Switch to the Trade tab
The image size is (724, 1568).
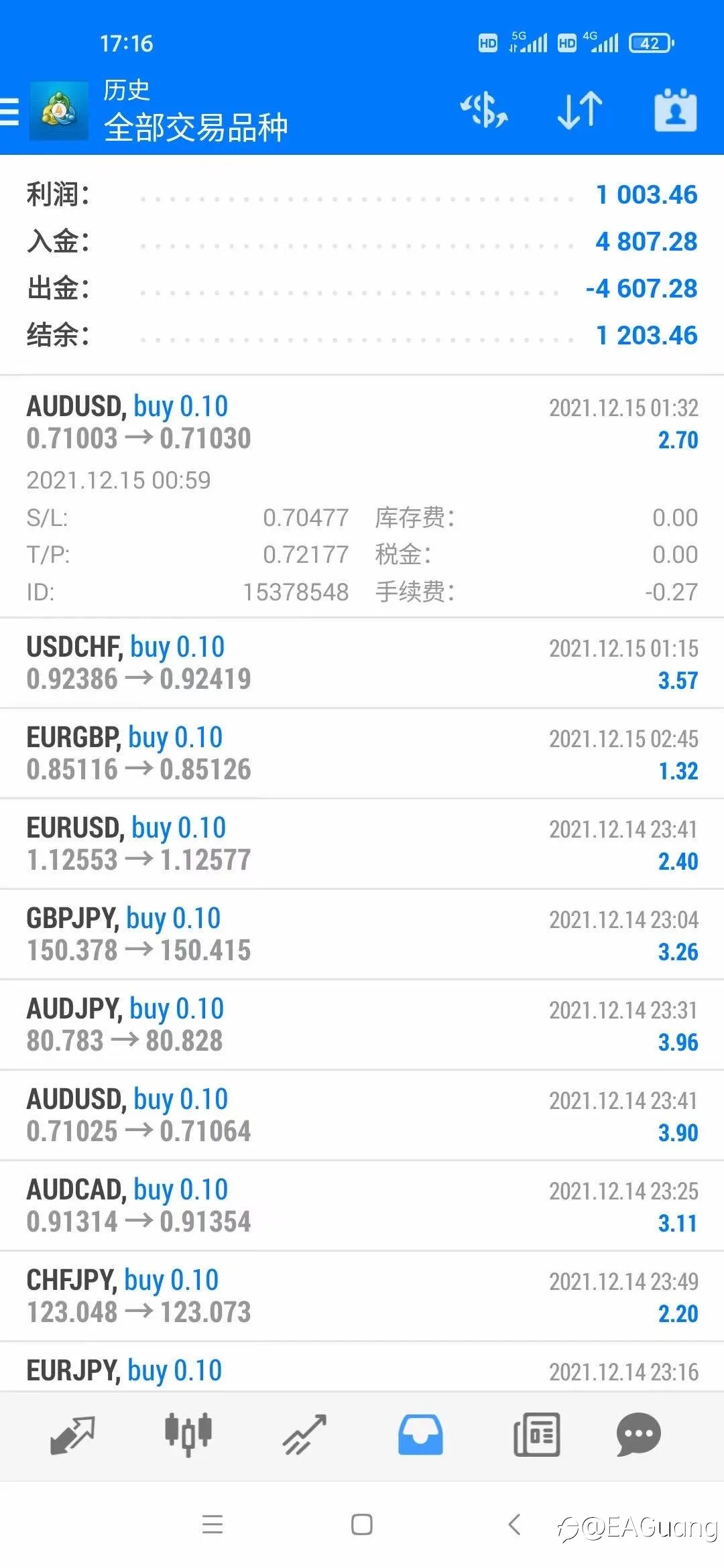304,1435
